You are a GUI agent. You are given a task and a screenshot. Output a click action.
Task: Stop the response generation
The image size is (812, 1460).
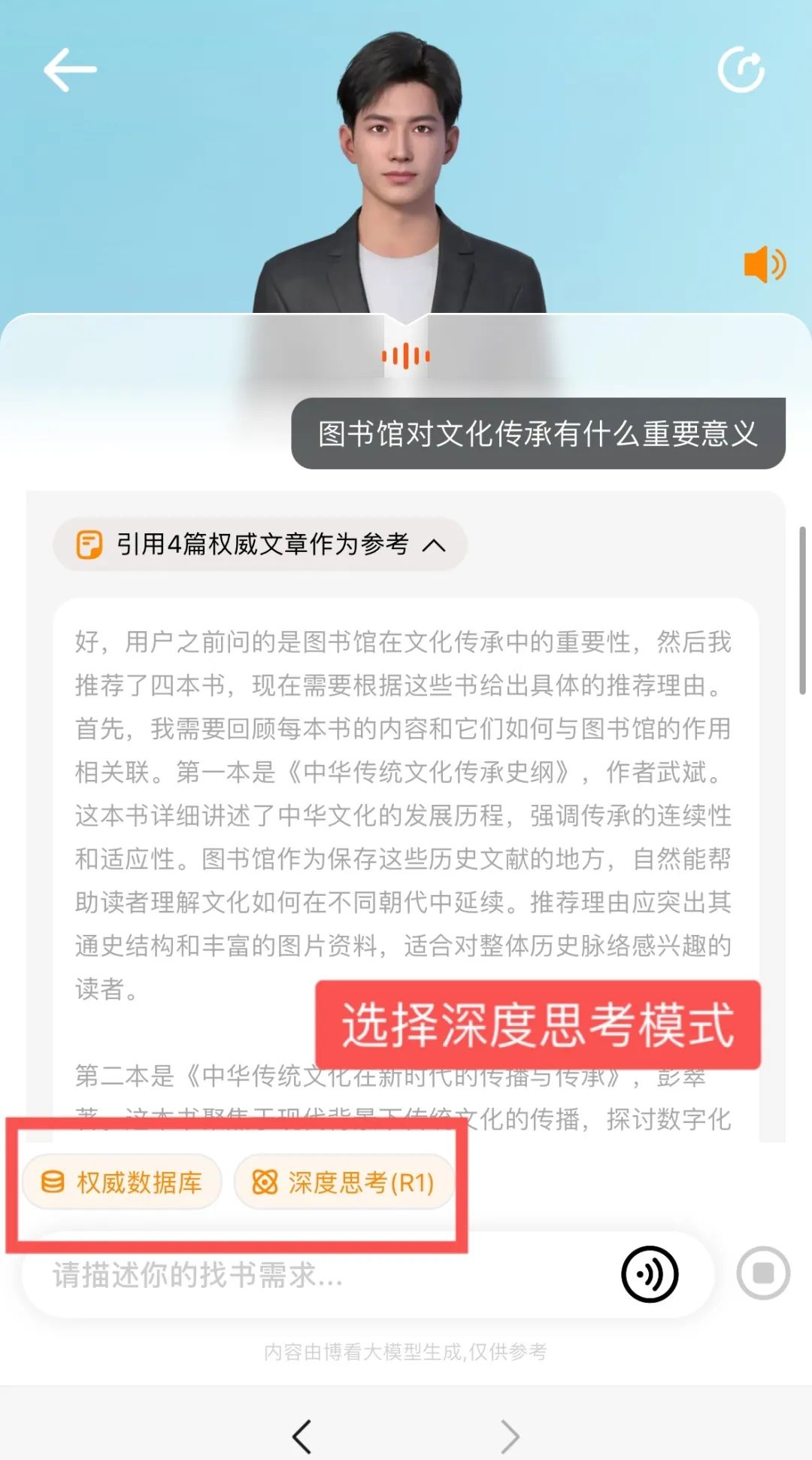pos(763,1273)
